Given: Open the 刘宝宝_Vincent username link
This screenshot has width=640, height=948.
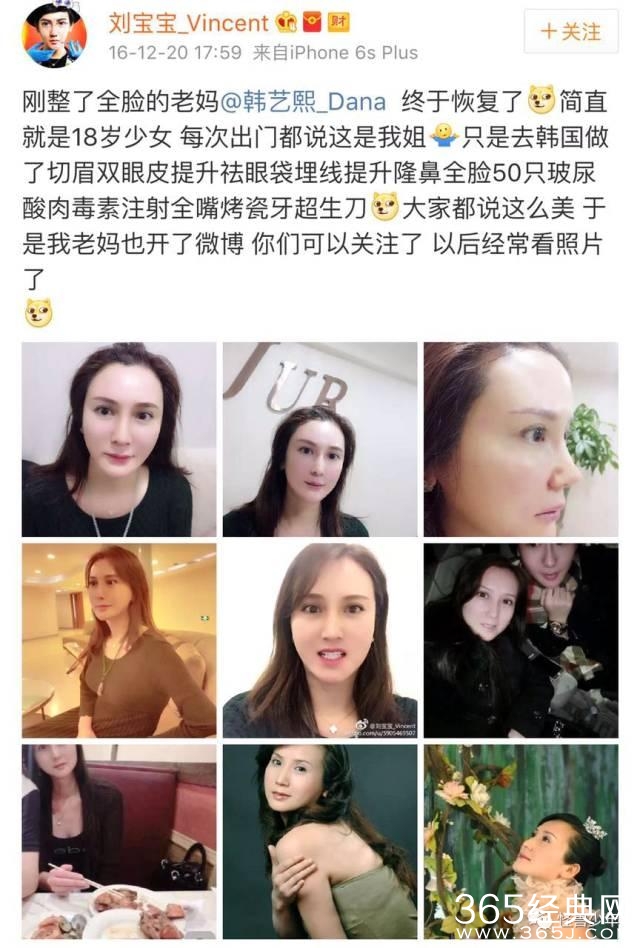Looking at the screenshot, I should [x=186, y=22].
